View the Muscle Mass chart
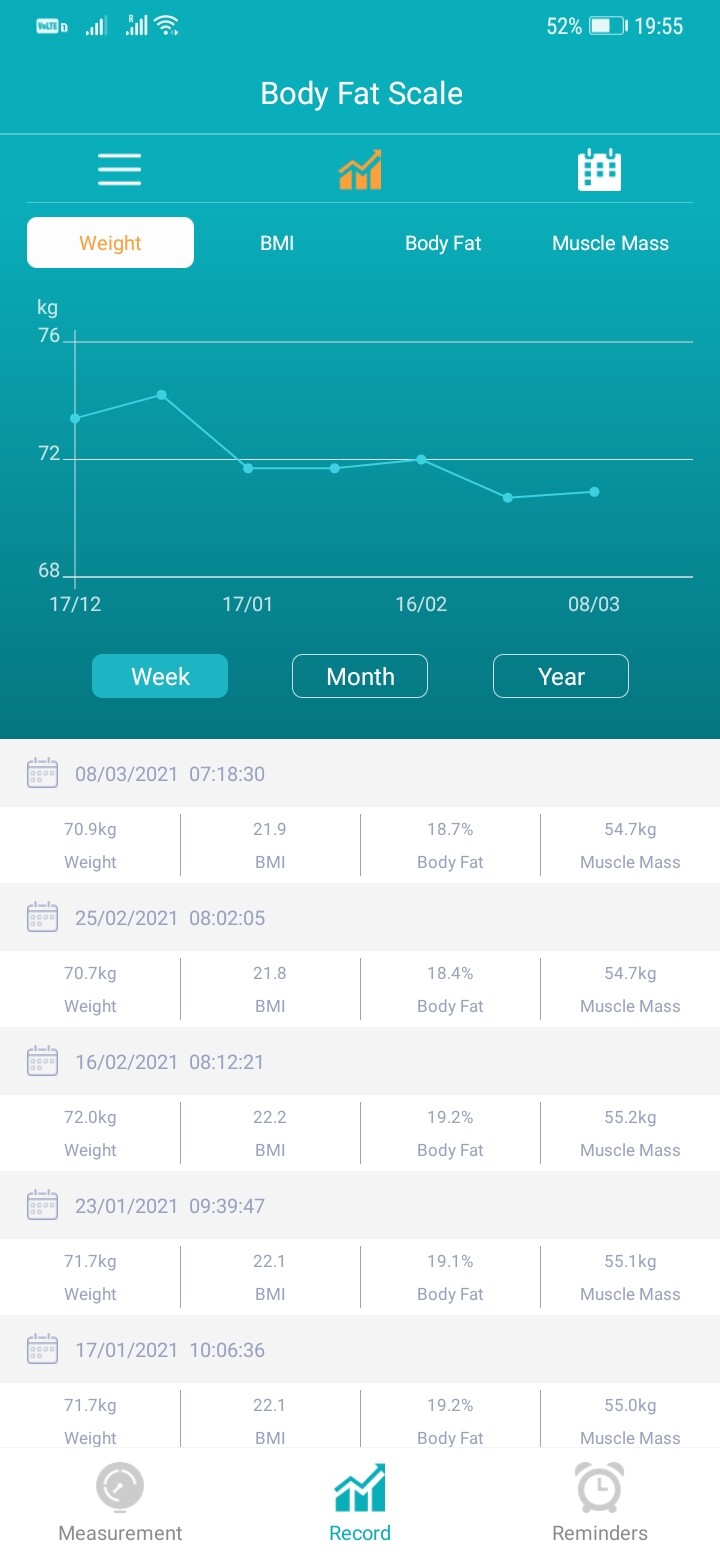This screenshot has height=1560, width=720. coord(610,243)
